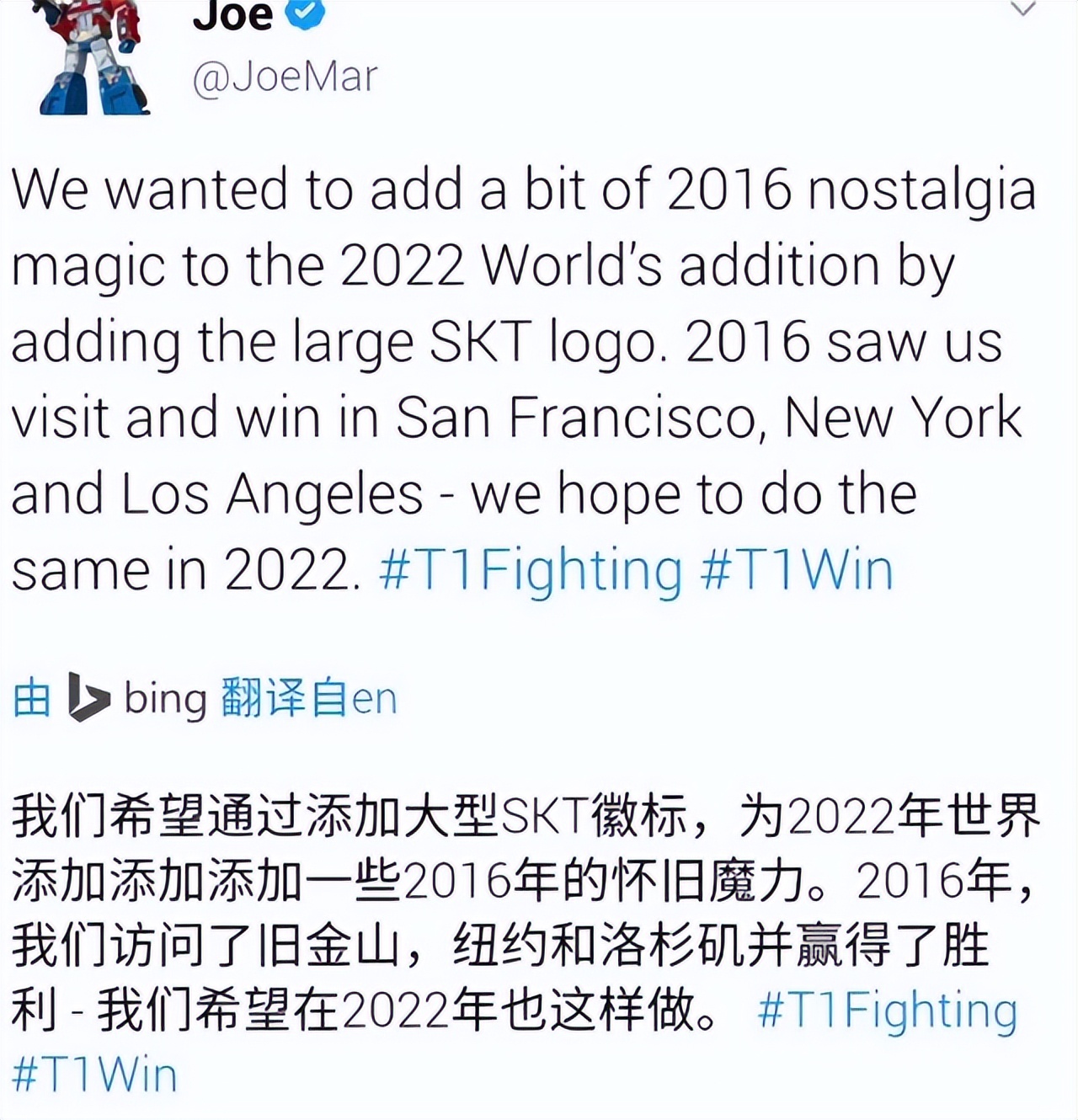The image size is (1078, 1120).
Task: Open #T1Fighting hashtag in the English tweet
Action: coord(531,570)
